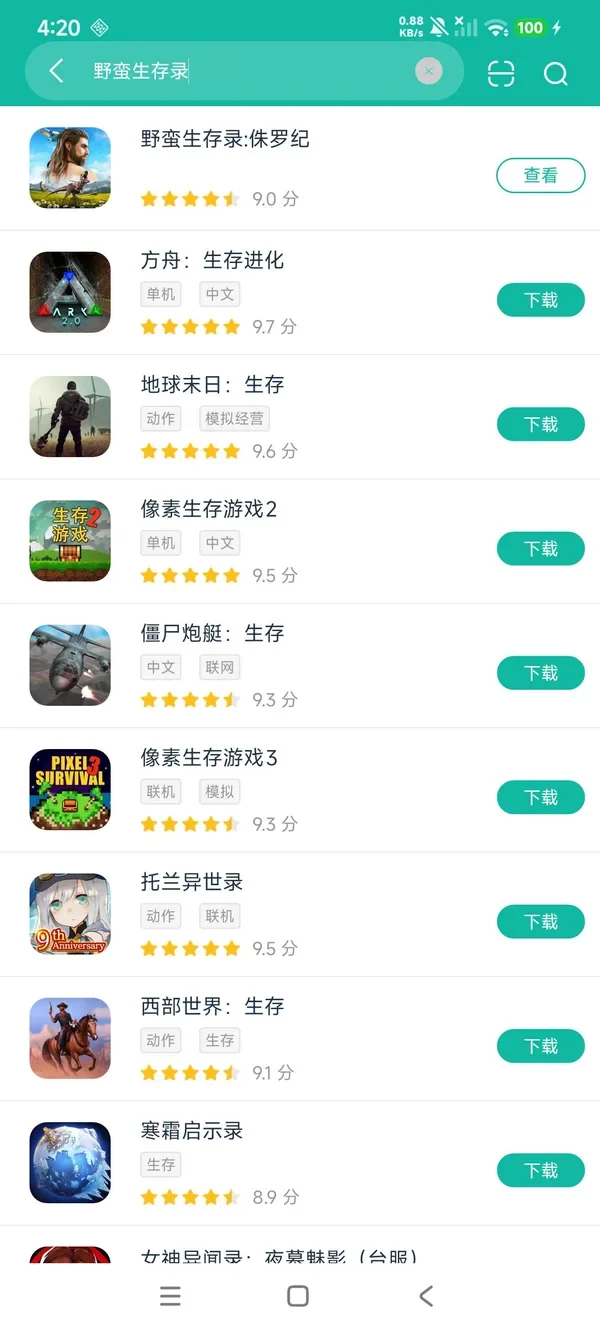Download 方舟：生存进化
The image size is (600, 1333).
(x=541, y=300)
